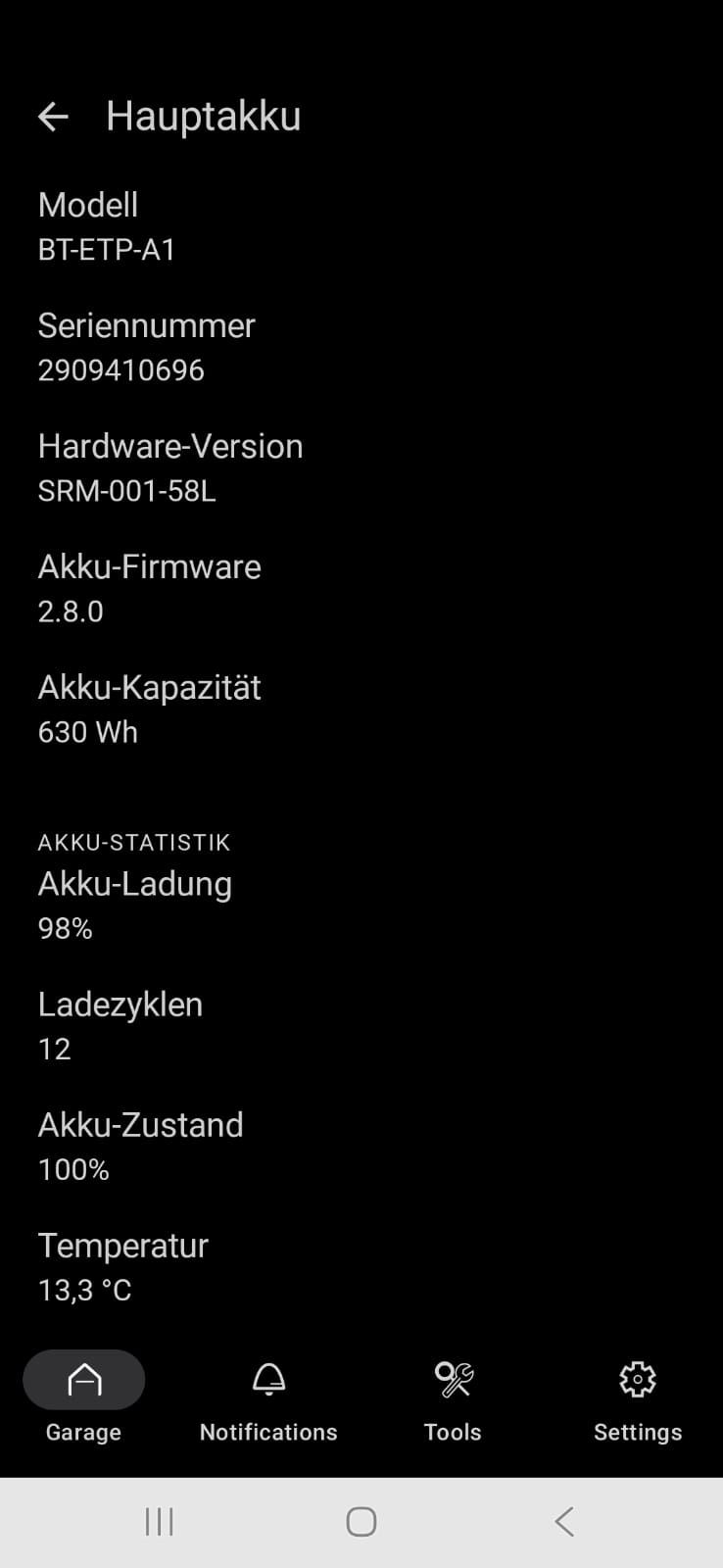Open the system recent apps view
The image size is (723, 1568).
click(x=159, y=1521)
